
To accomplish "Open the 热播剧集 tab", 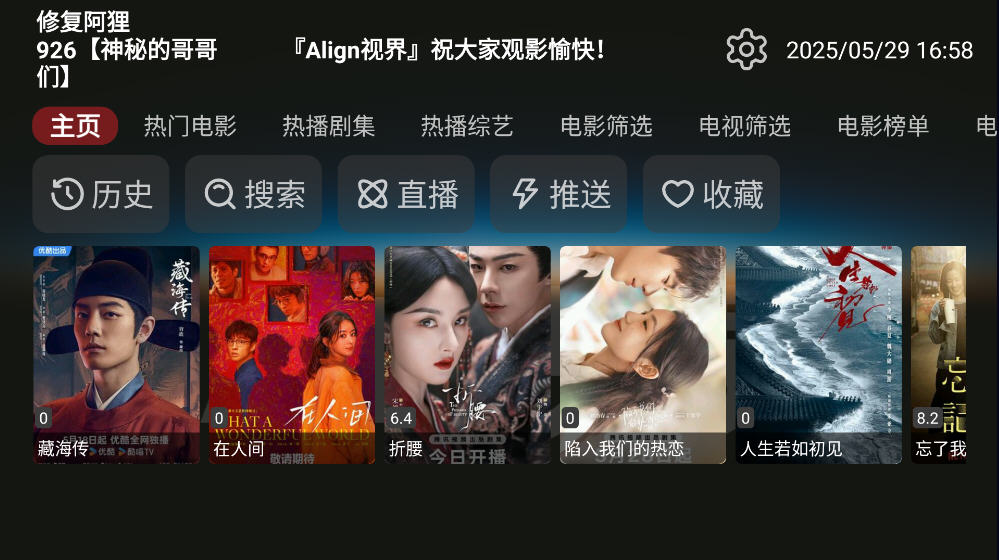I will pos(328,126).
